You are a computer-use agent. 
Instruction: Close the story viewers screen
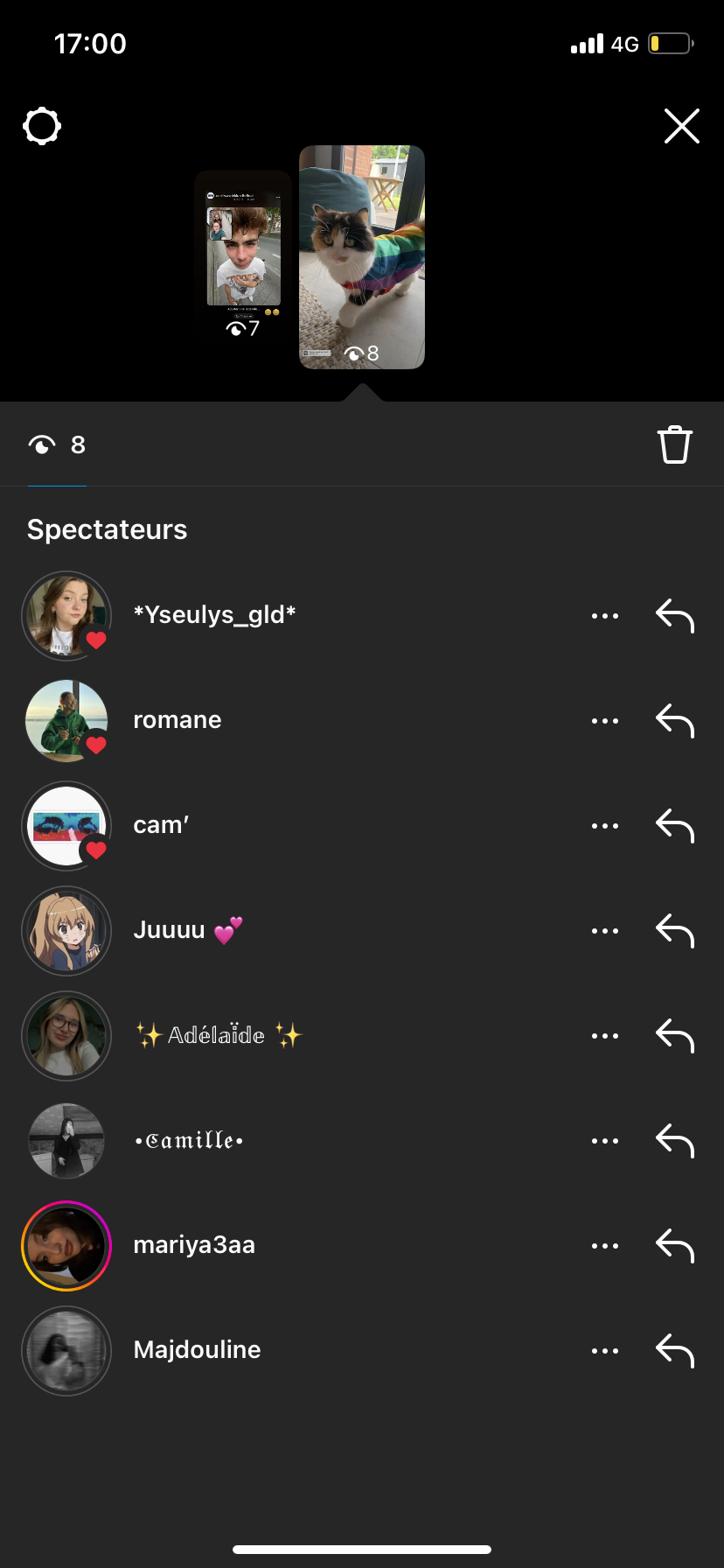pos(682,126)
